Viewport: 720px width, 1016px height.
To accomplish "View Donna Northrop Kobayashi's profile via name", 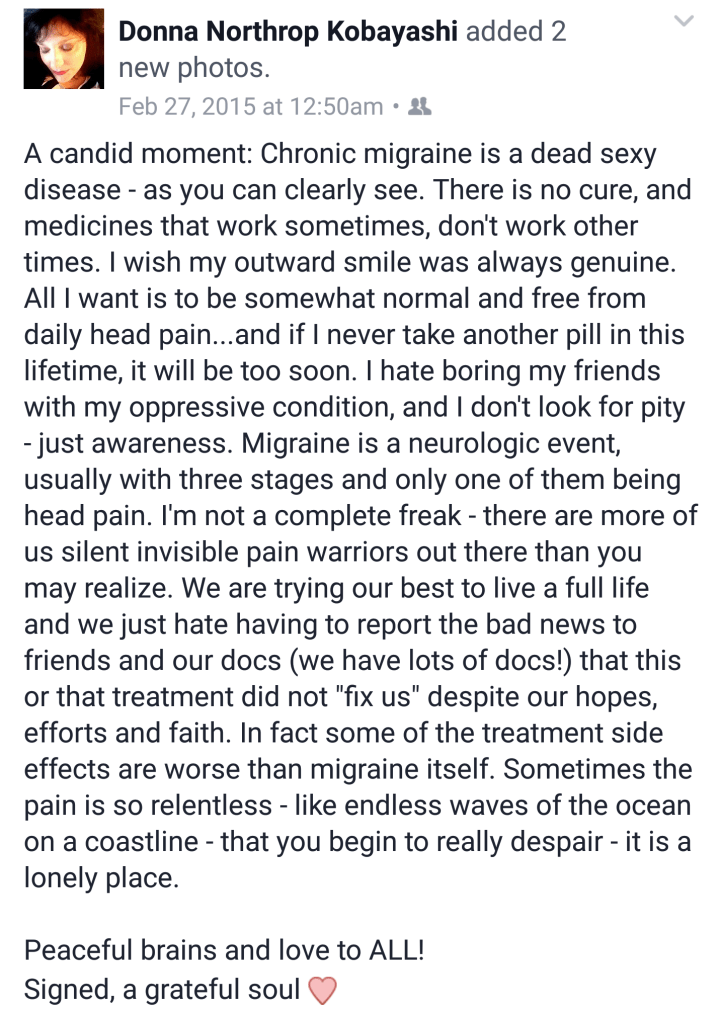I will [x=289, y=32].
